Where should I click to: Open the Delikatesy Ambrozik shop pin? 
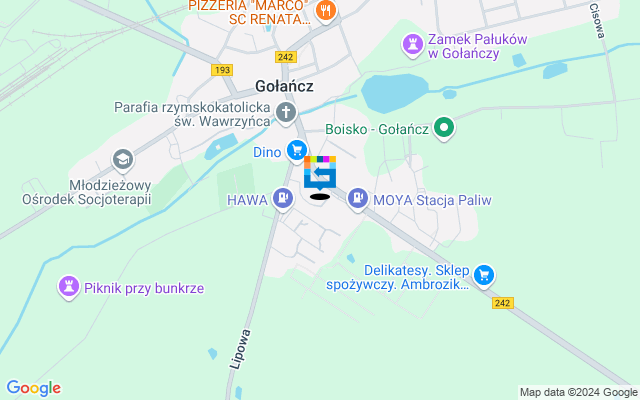[x=484, y=275]
